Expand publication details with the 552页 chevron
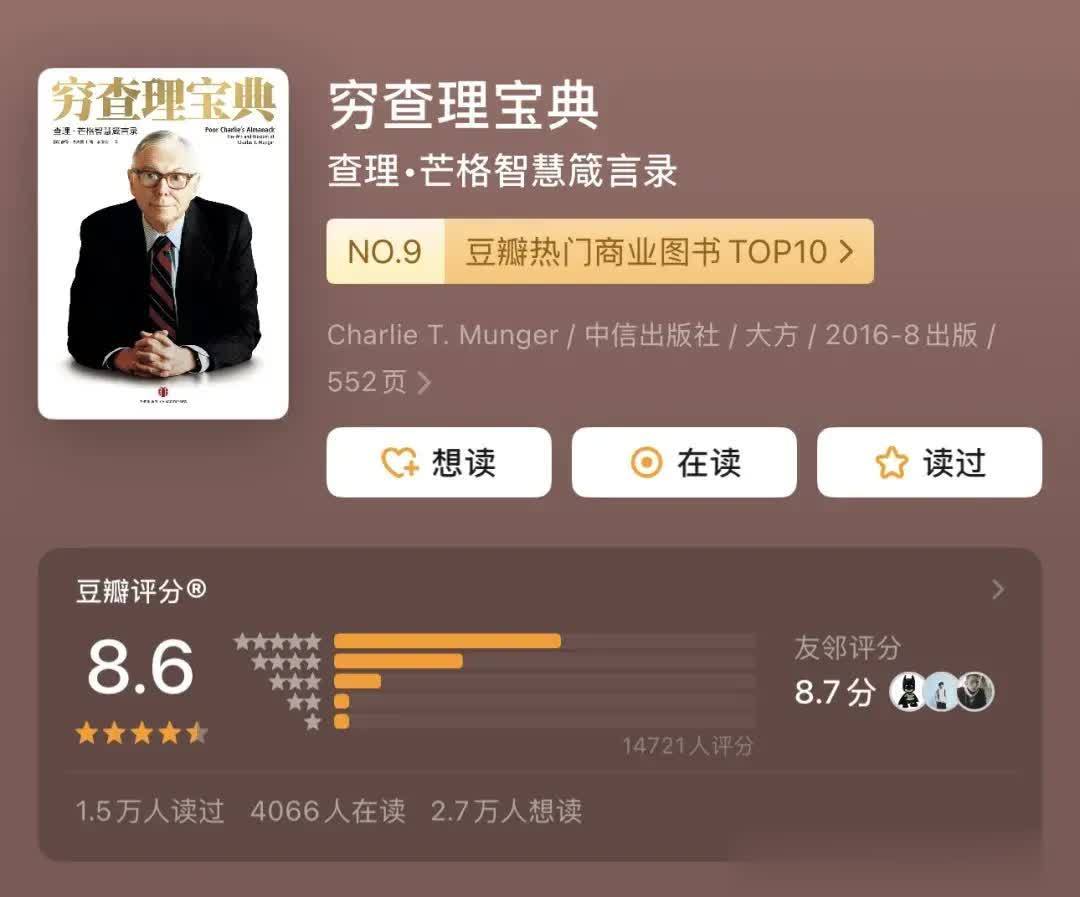 pos(424,382)
